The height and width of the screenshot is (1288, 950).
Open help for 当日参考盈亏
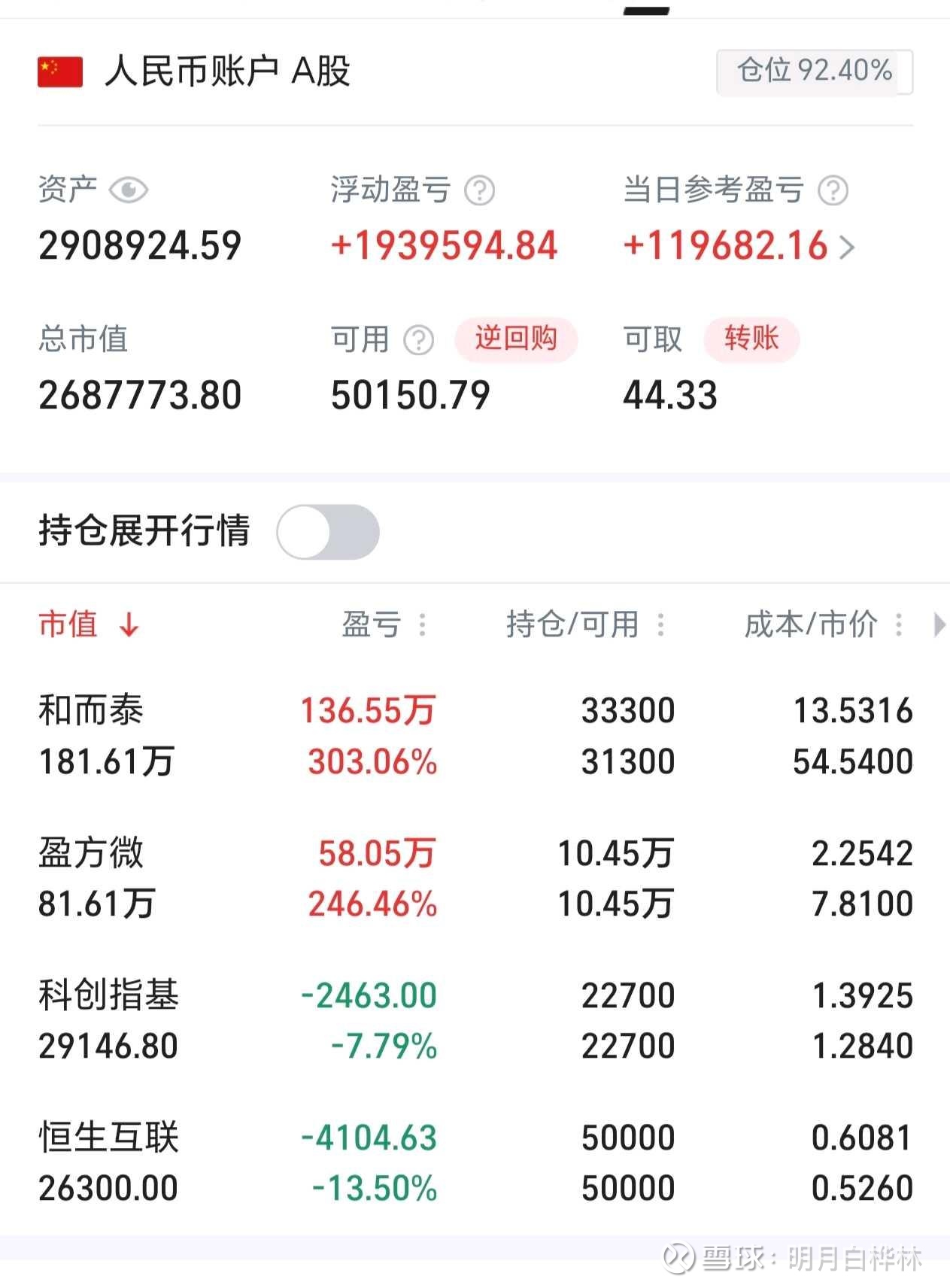[833, 190]
